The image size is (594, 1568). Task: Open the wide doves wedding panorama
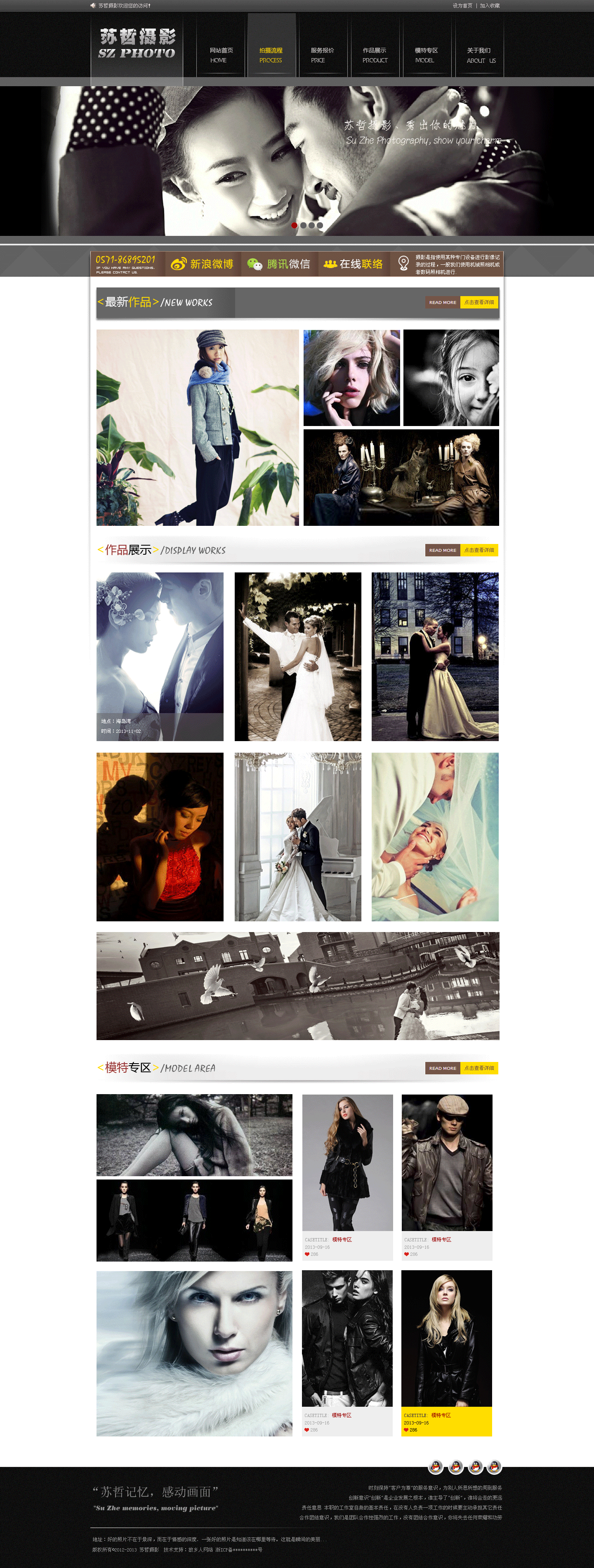coord(297,986)
